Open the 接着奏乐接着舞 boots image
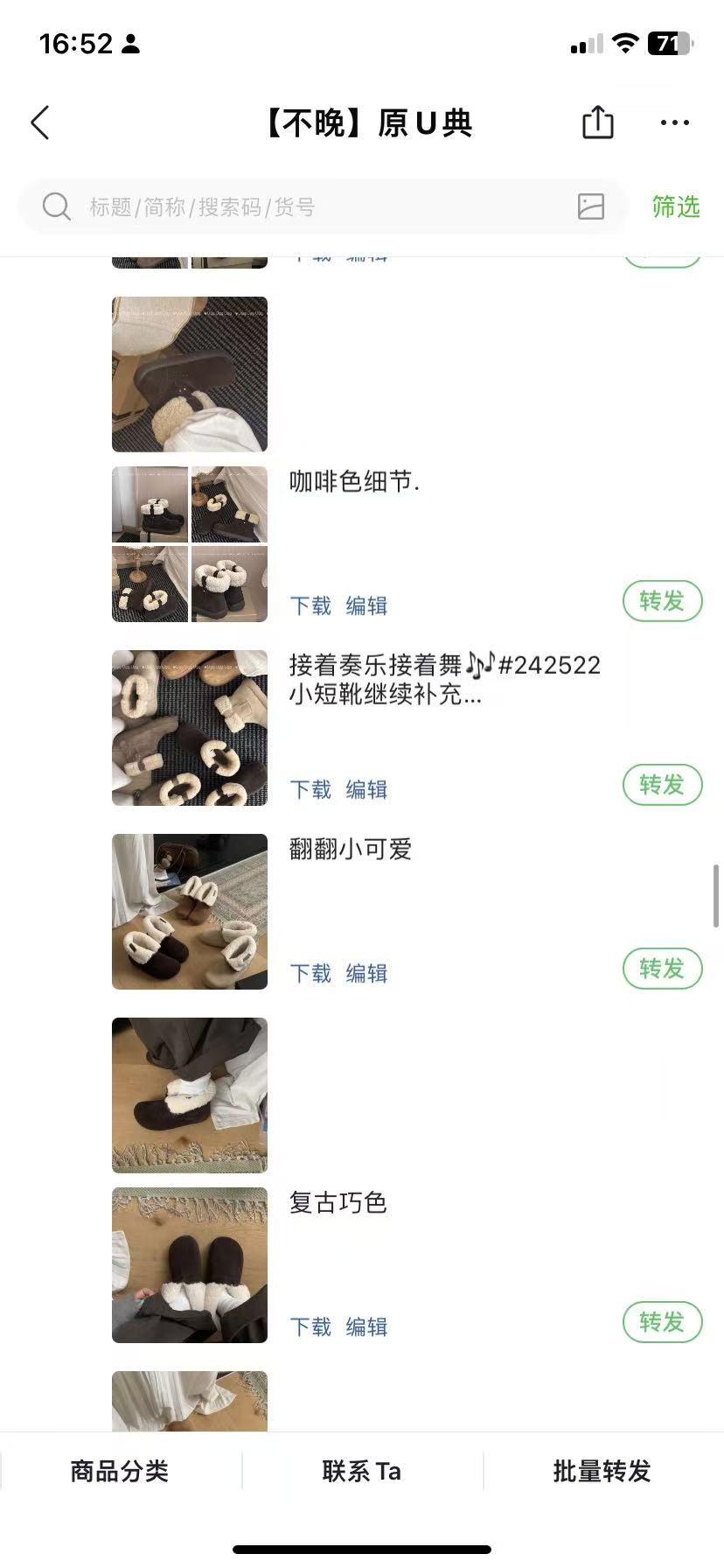This screenshot has width=724, height=1568. point(190,728)
